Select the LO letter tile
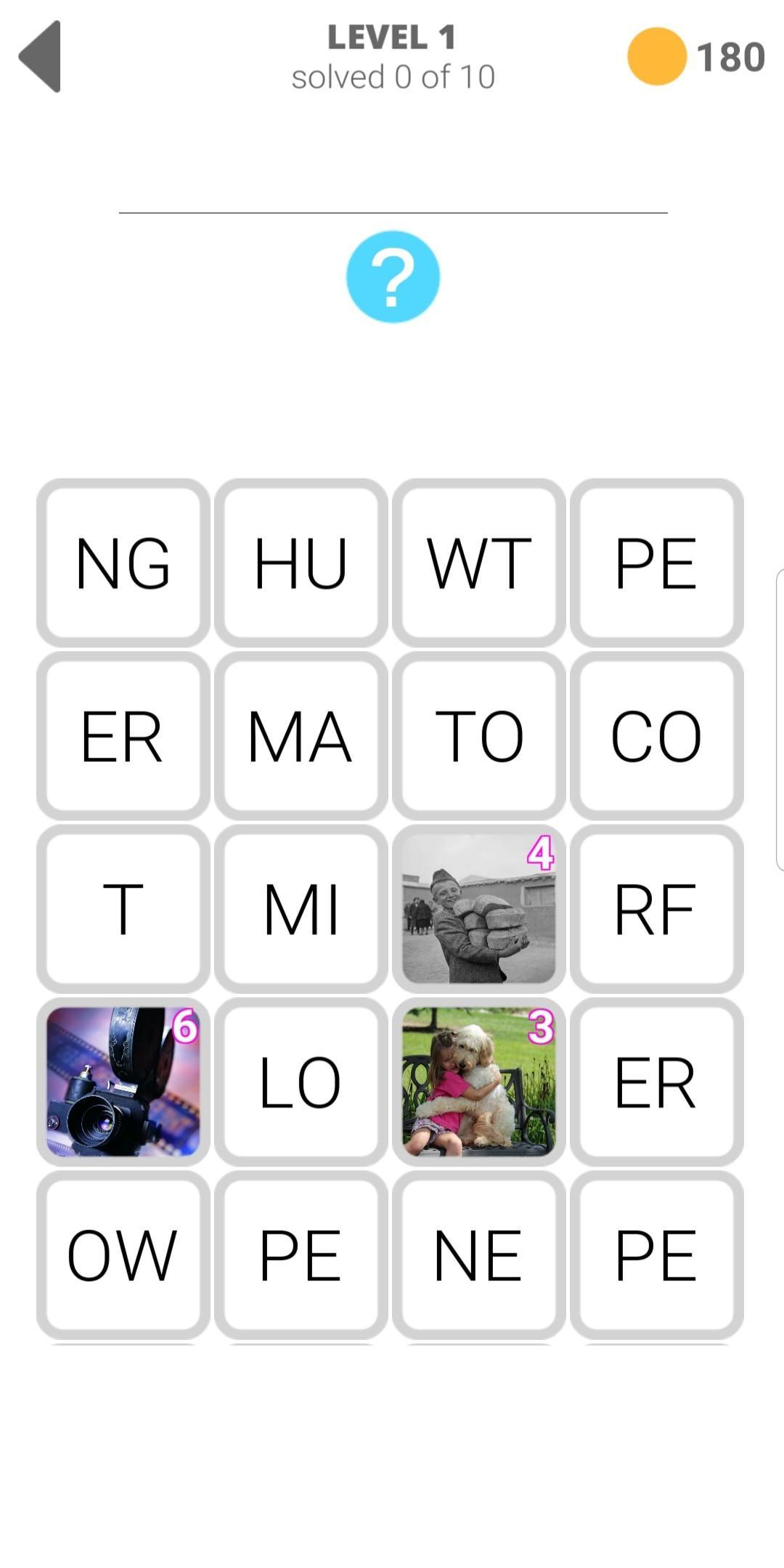 coord(301,1082)
